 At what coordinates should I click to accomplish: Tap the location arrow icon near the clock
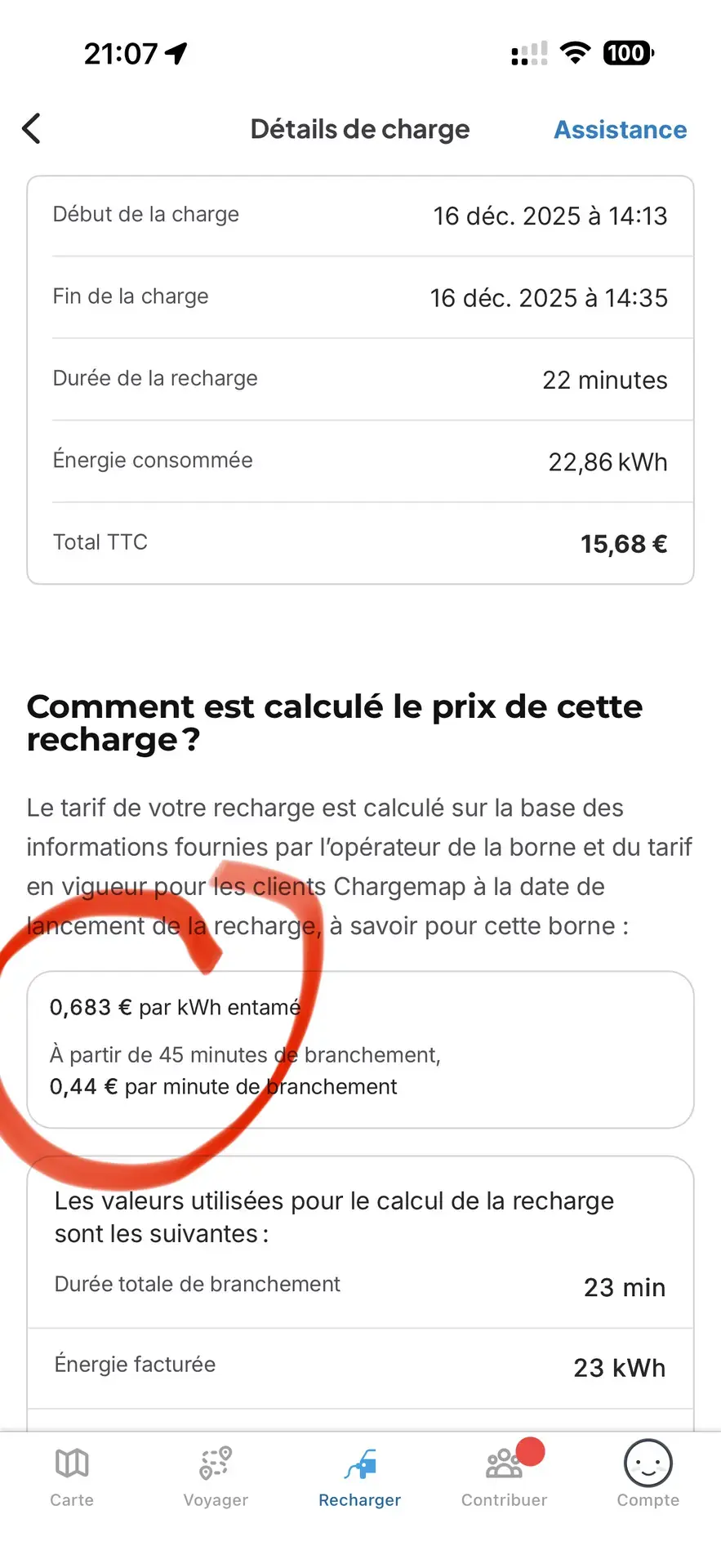pos(174,51)
